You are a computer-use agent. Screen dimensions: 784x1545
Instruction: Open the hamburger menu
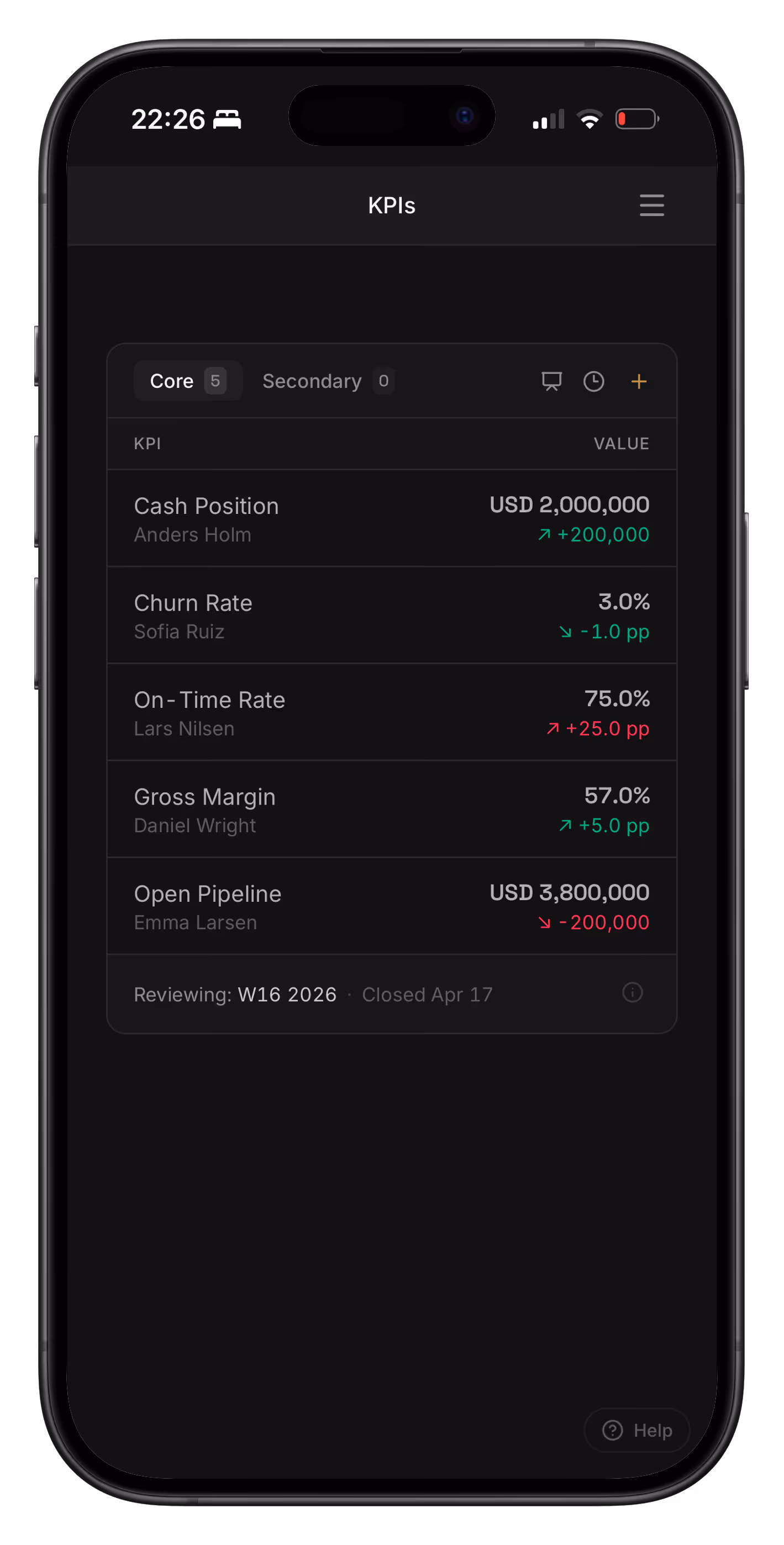651,205
